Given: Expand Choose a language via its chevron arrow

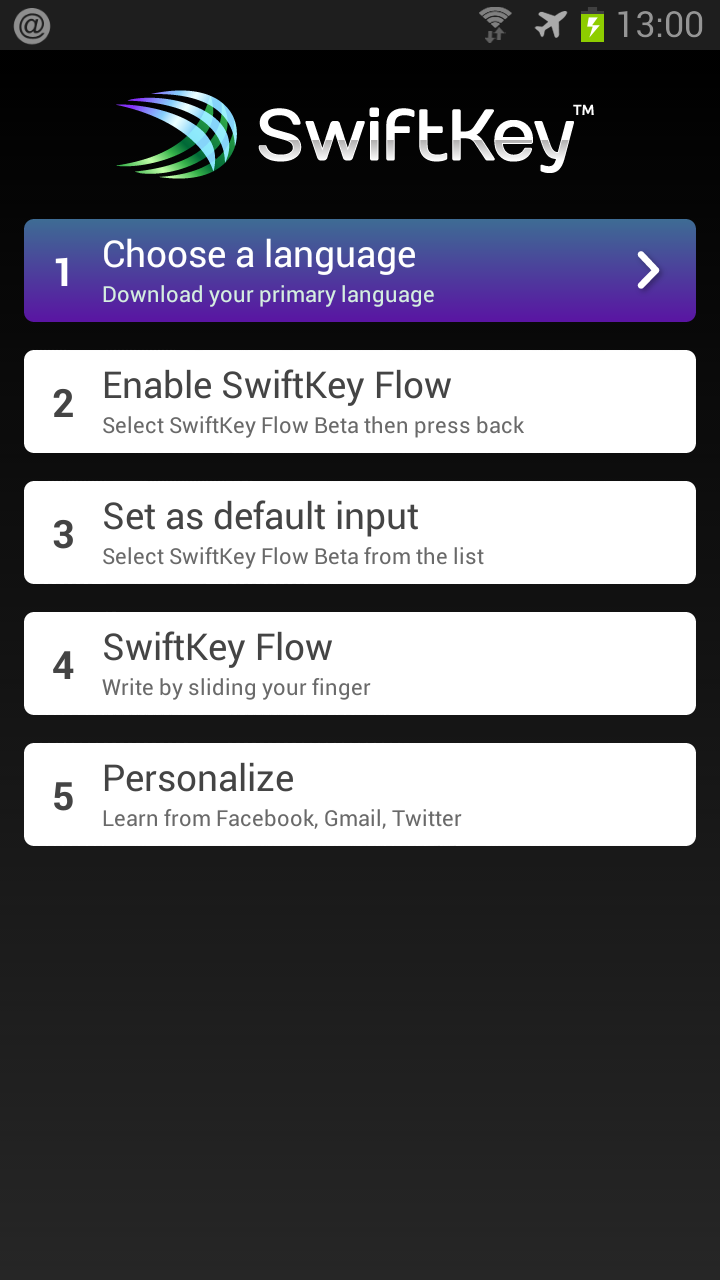Looking at the screenshot, I should (648, 270).
